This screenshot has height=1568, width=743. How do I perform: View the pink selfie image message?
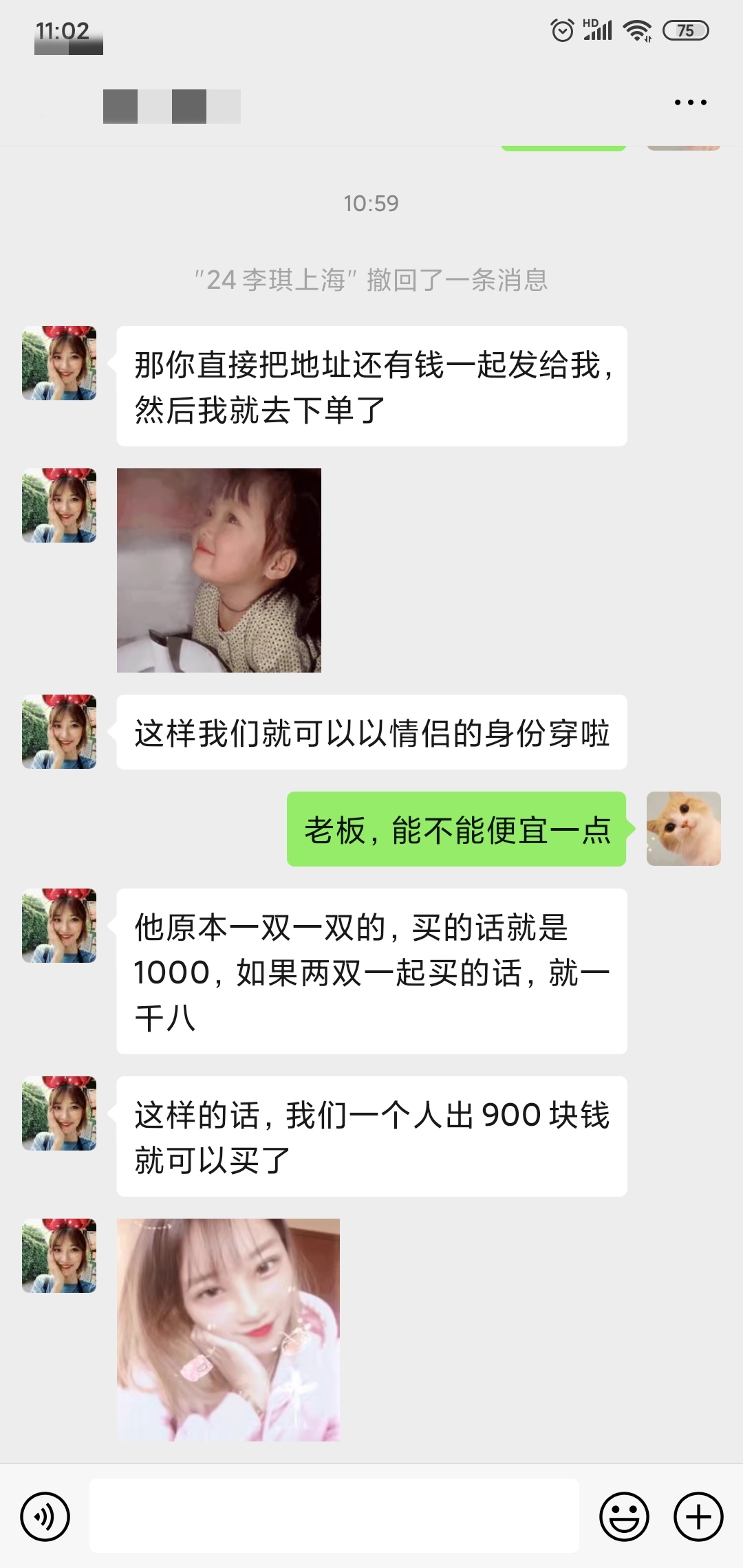tap(228, 1329)
